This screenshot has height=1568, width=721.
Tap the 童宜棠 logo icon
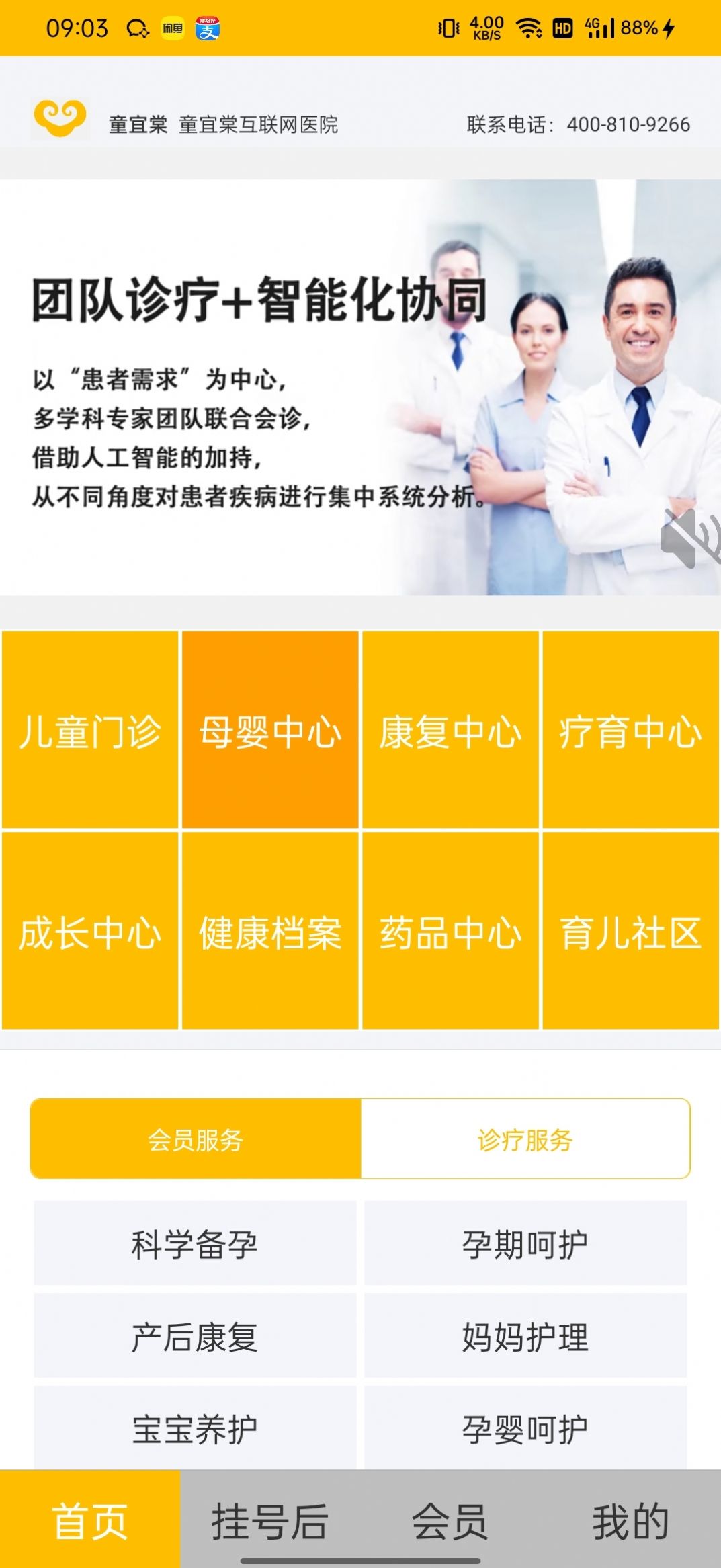click(x=59, y=118)
